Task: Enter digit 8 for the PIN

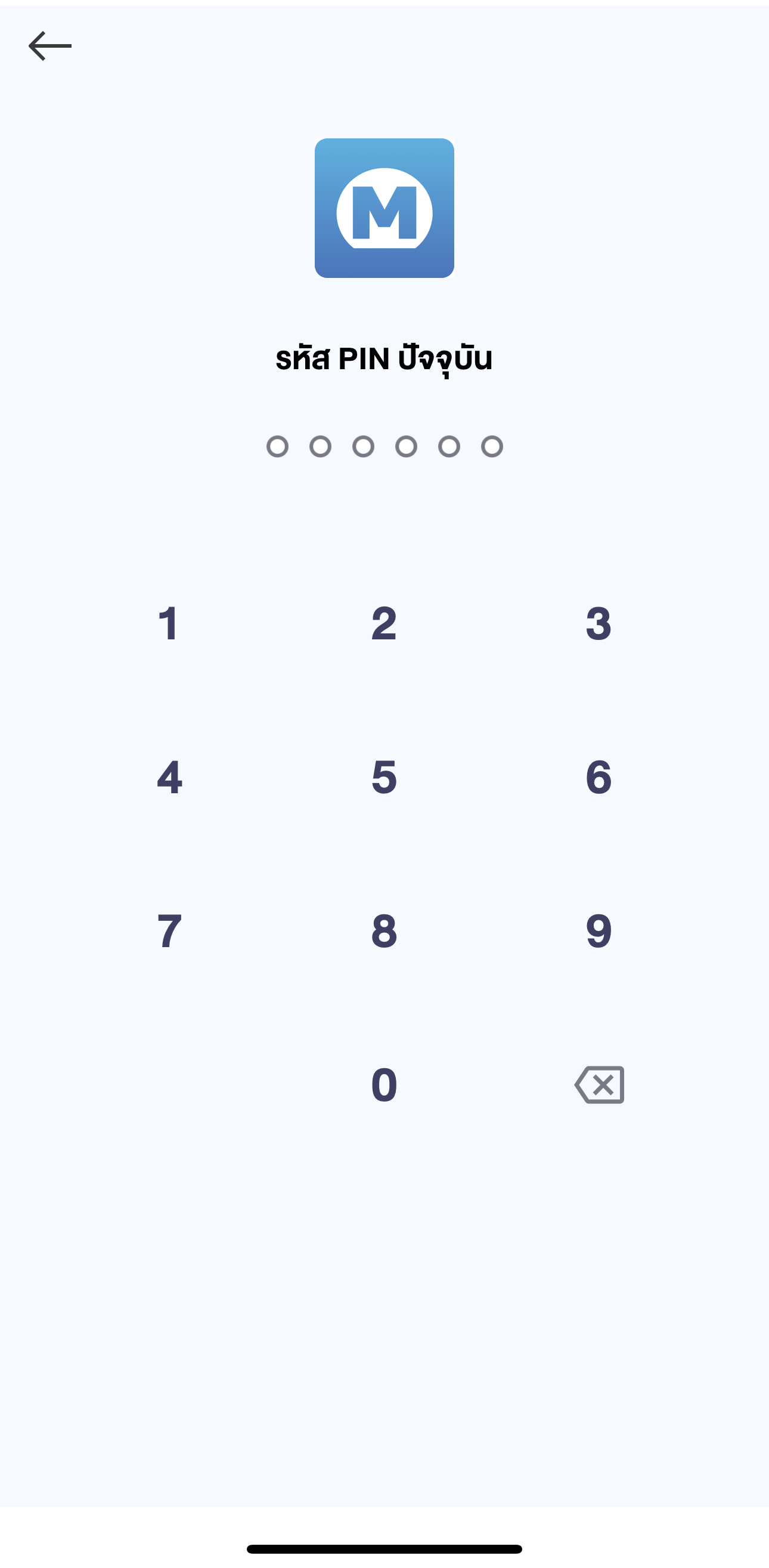Action: tap(384, 931)
